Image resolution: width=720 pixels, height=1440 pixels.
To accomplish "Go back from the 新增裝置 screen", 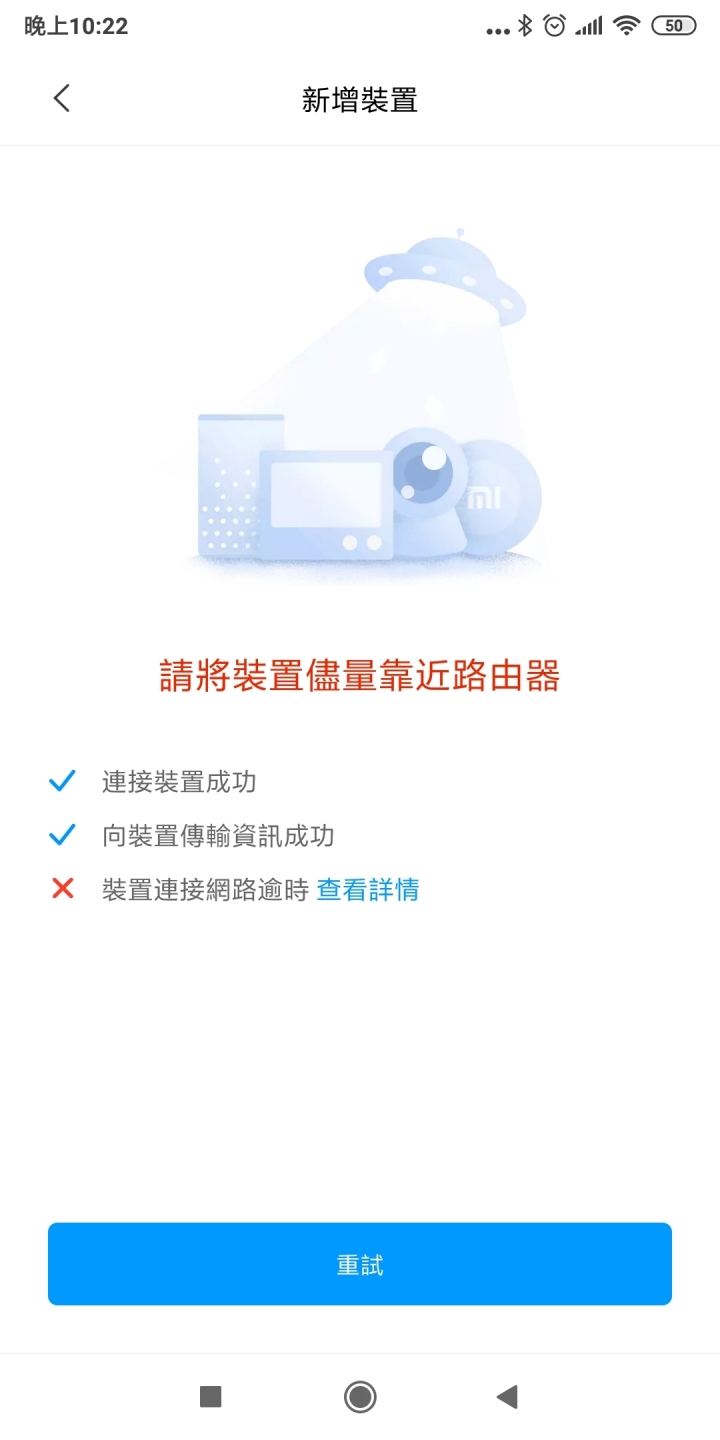I will coord(62,98).
